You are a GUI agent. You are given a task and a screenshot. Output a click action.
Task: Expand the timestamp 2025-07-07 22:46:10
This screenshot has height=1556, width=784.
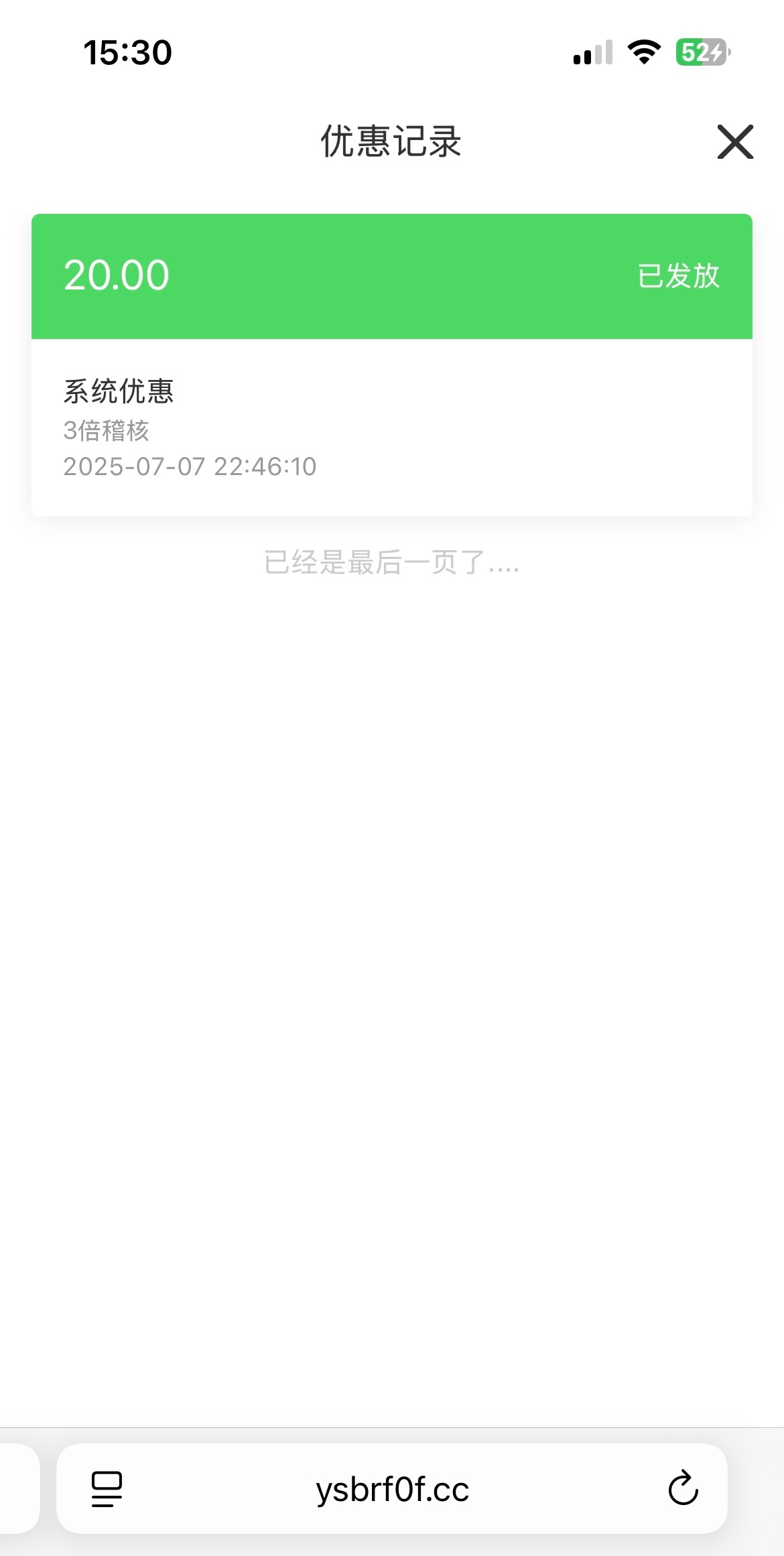tap(190, 467)
